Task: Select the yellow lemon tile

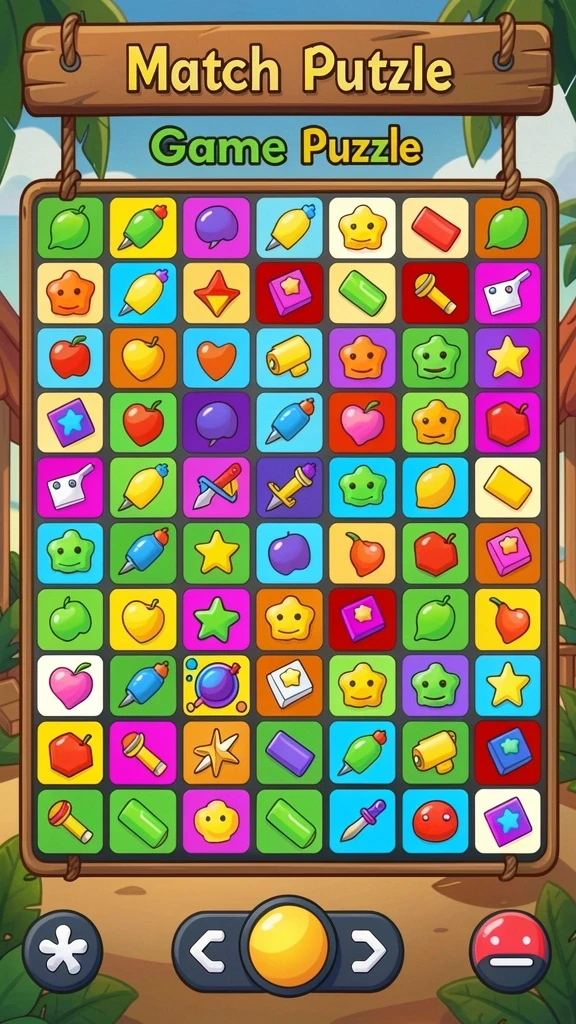Action: (x=435, y=488)
